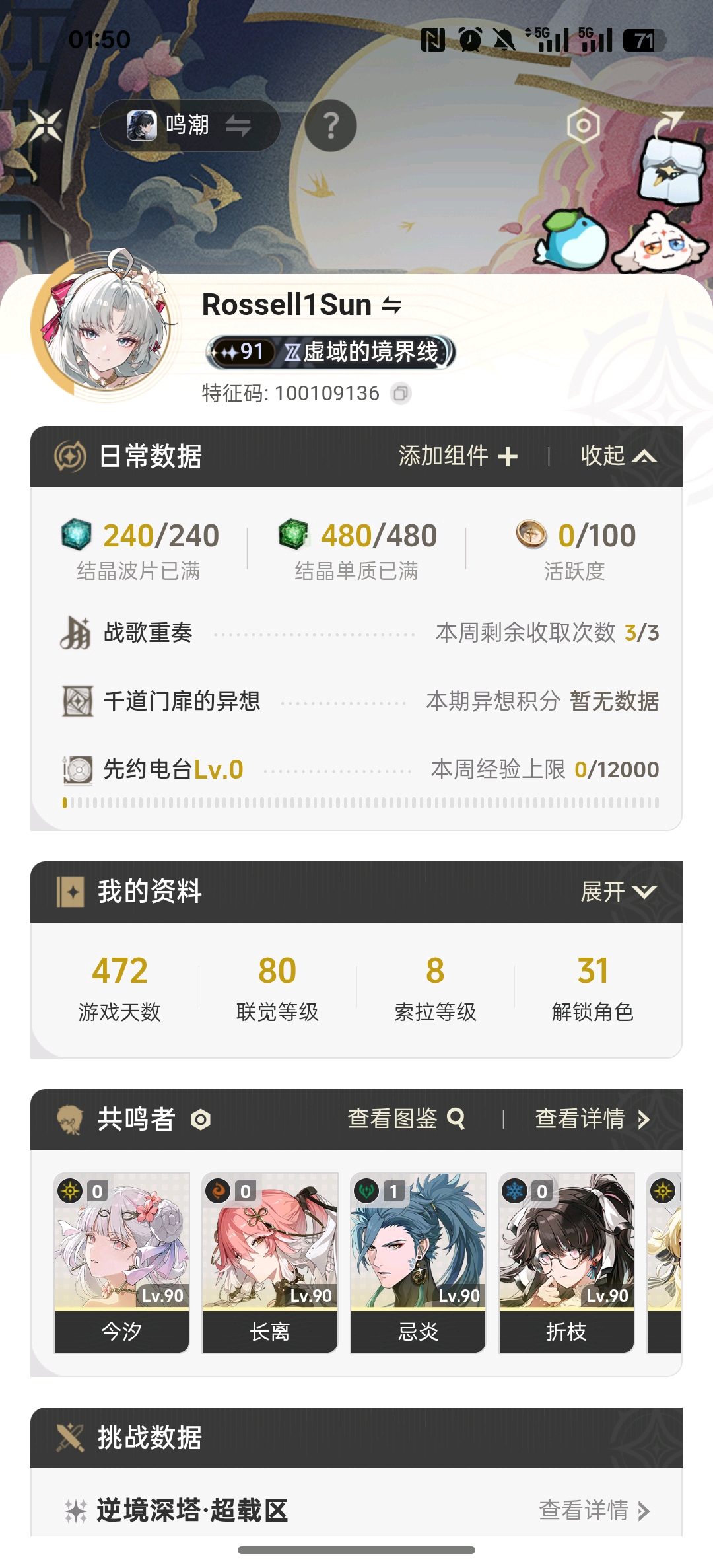Switch game from 鸣潮 selector
Image resolution: width=713 pixels, height=1568 pixels.
coord(190,125)
